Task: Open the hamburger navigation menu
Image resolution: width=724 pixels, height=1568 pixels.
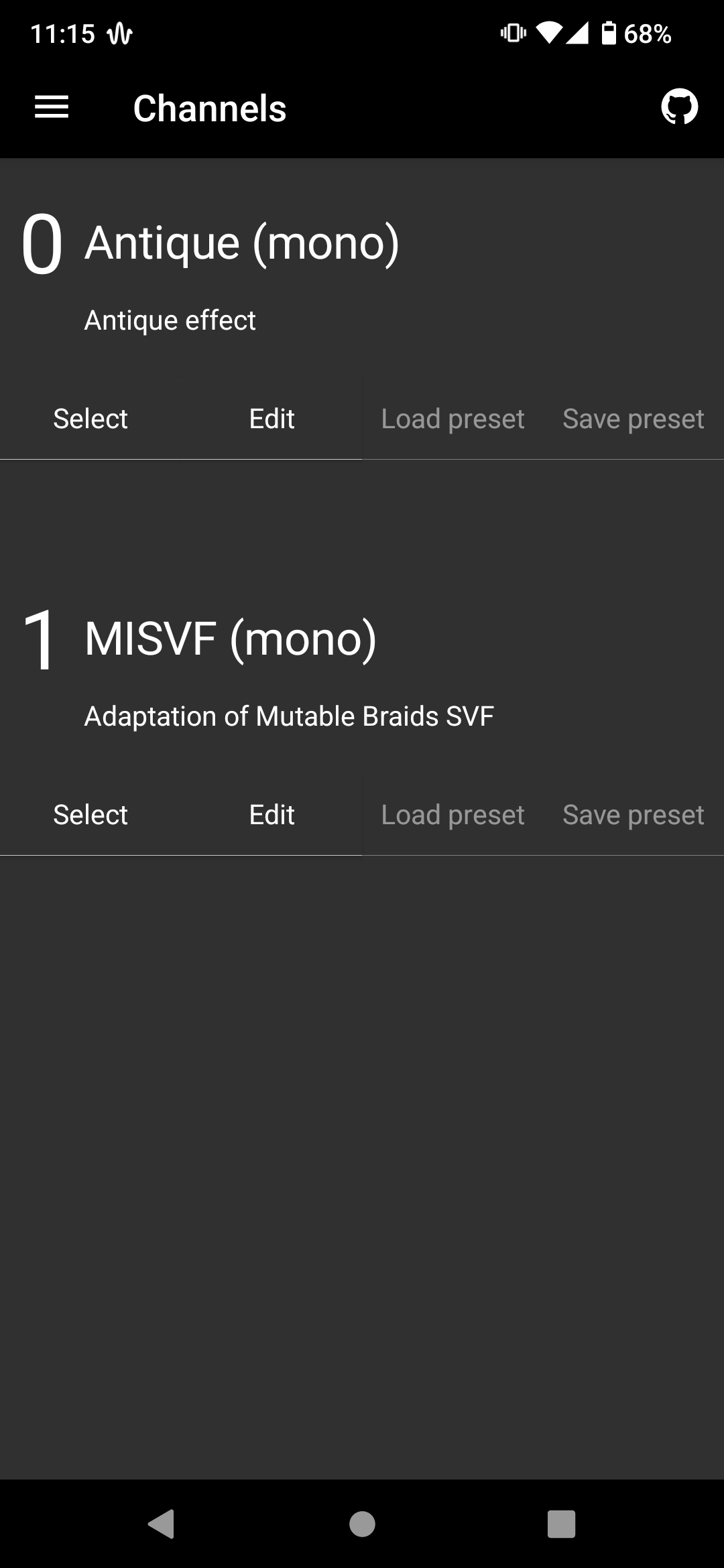Action: 52,107
